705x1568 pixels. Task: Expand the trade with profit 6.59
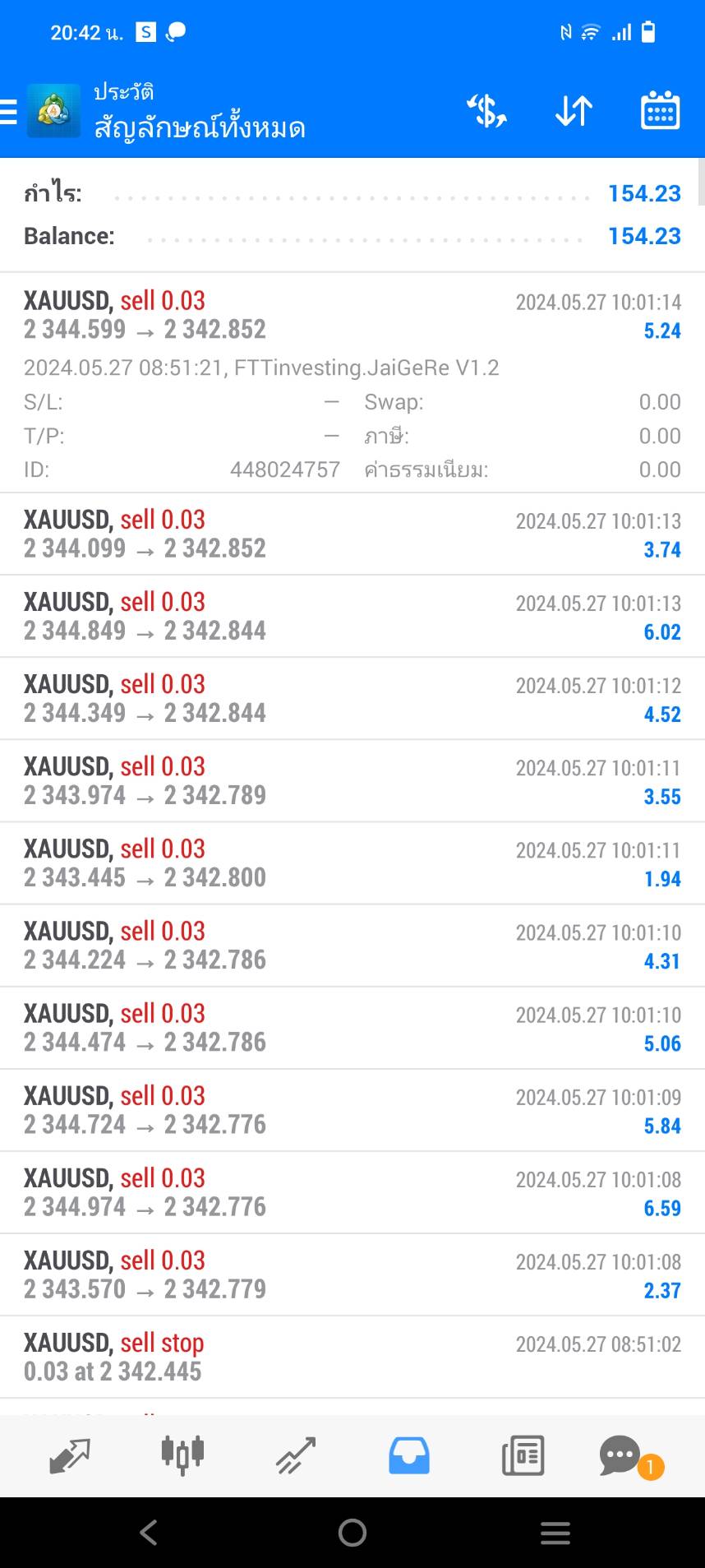tap(352, 1192)
